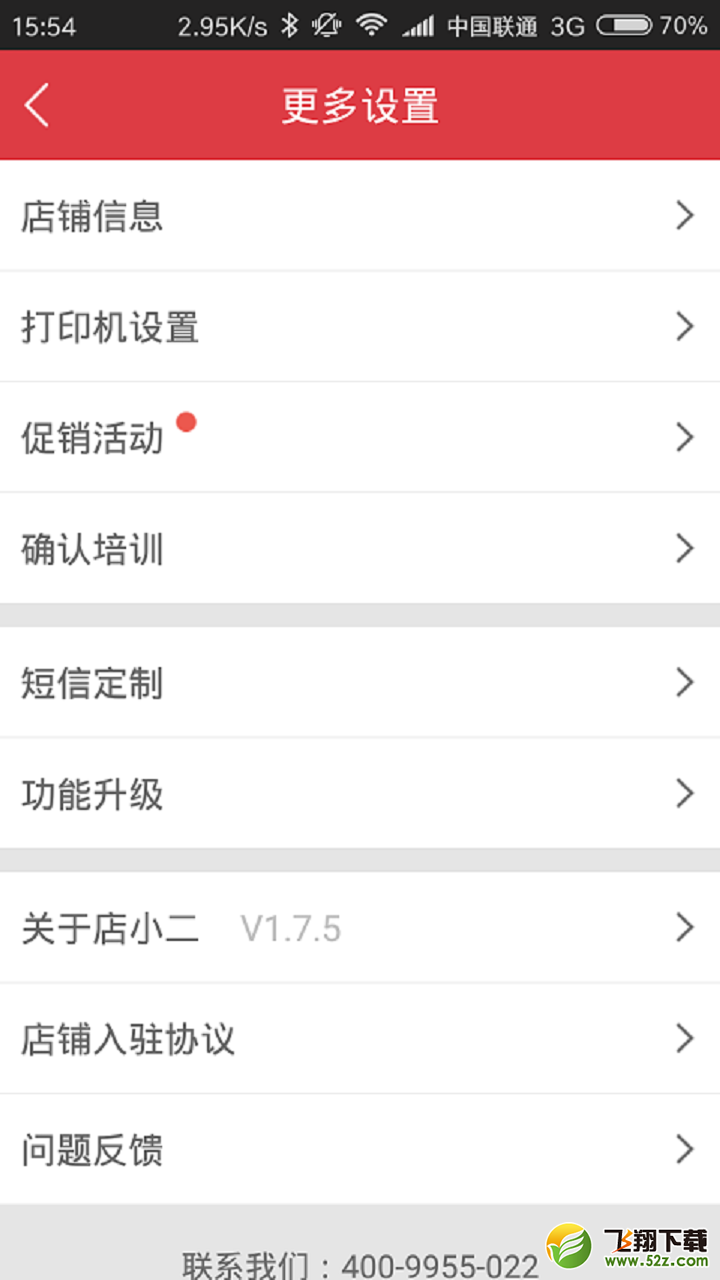
Task: Open 促销活动 with the red dot
Action: [x=360, y=437]
